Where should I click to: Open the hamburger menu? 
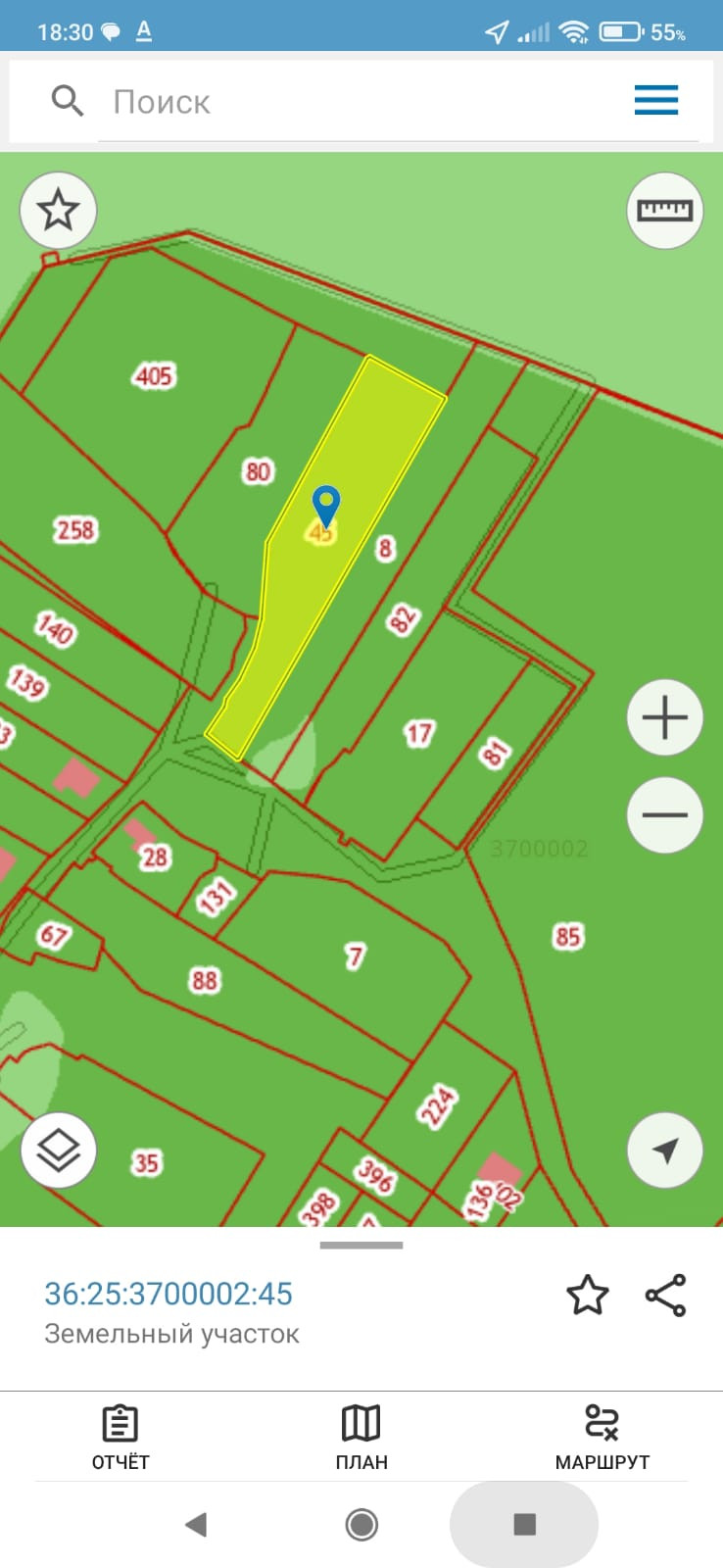coord(655,100)
